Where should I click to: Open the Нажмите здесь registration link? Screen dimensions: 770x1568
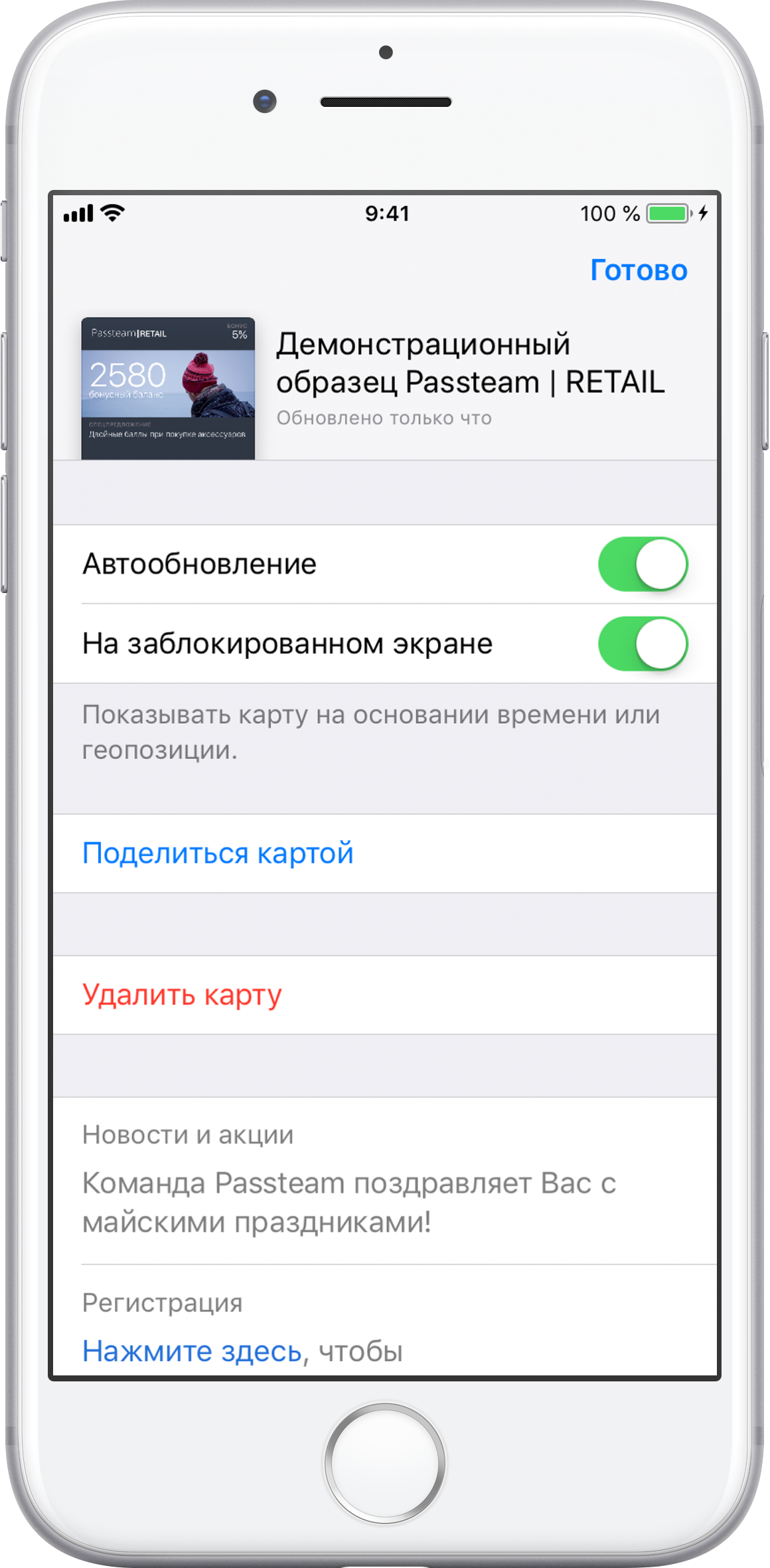(x=192, y=1351)
